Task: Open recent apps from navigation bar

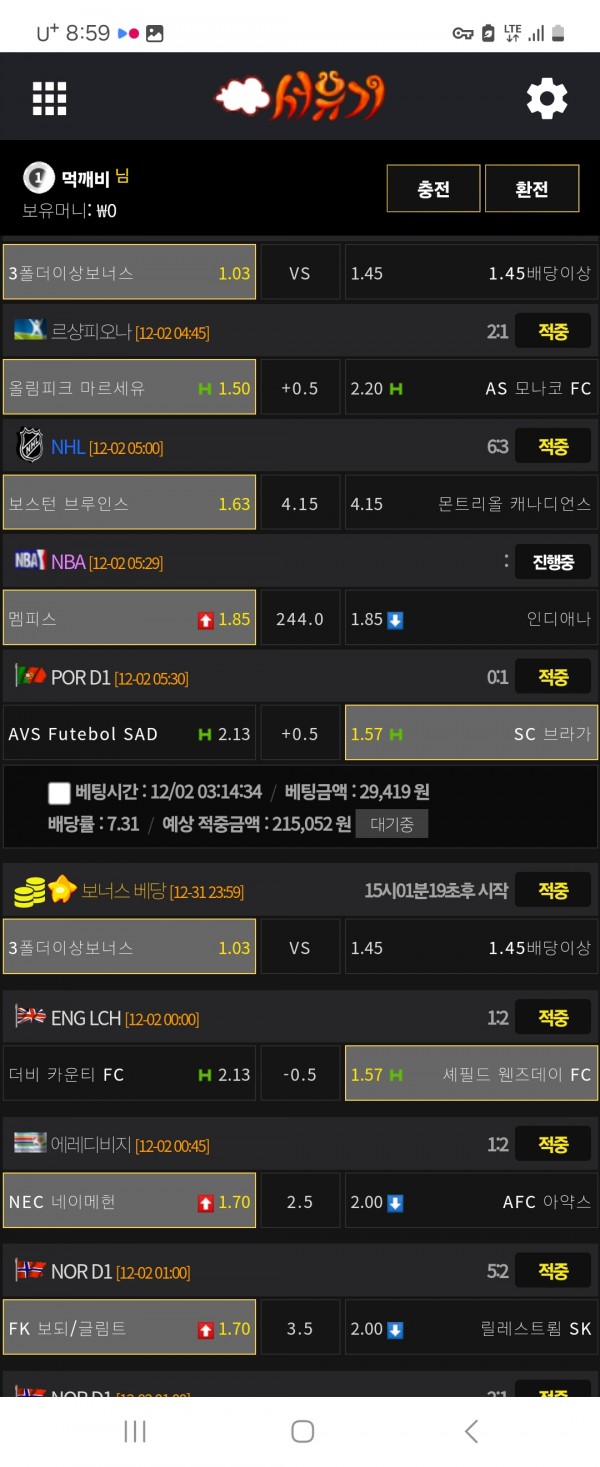Action: tap(135, 1431)
